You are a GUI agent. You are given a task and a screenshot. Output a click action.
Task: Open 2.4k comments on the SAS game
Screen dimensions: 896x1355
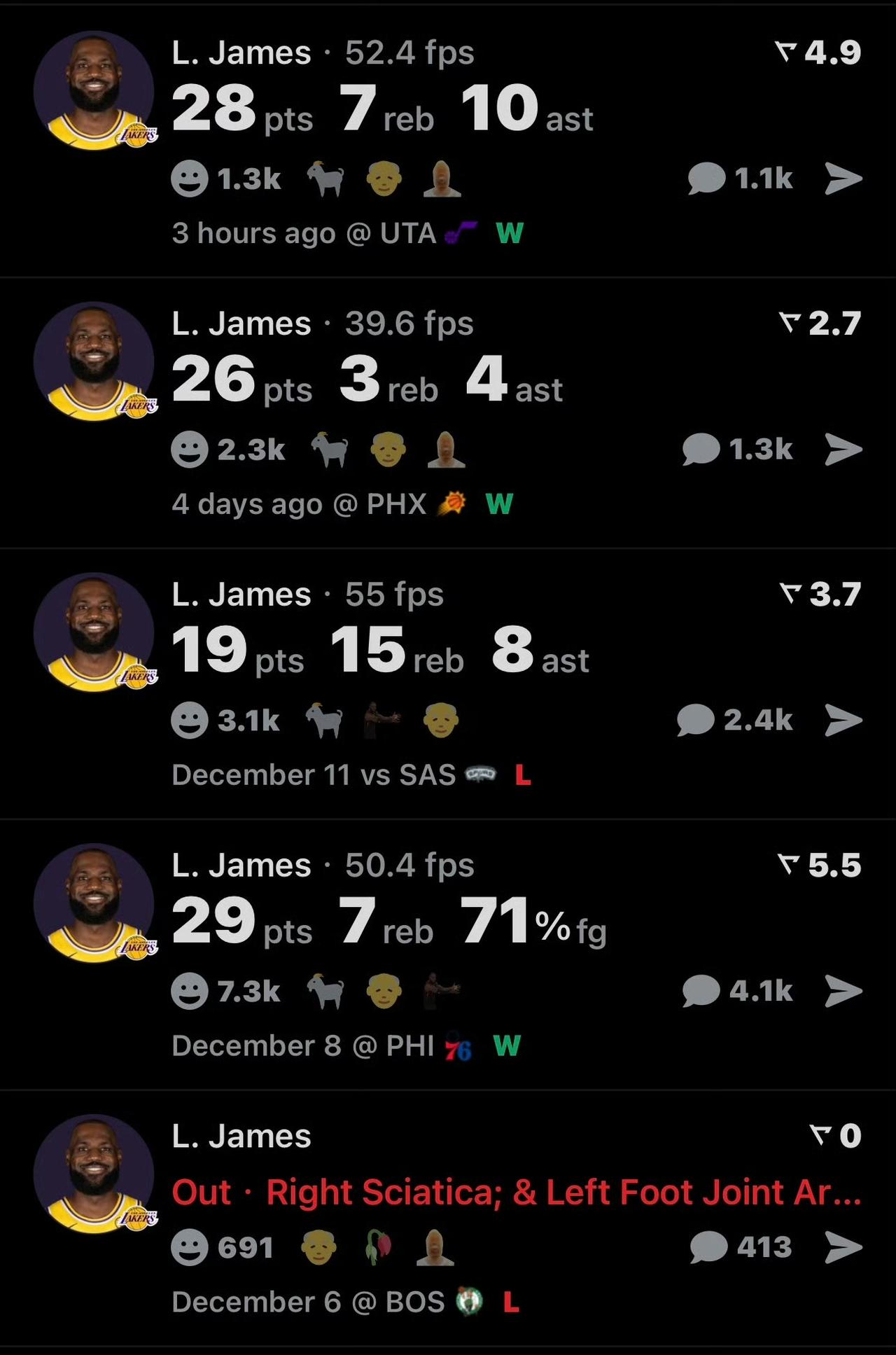pyautogui.click(x=734, y=720)
